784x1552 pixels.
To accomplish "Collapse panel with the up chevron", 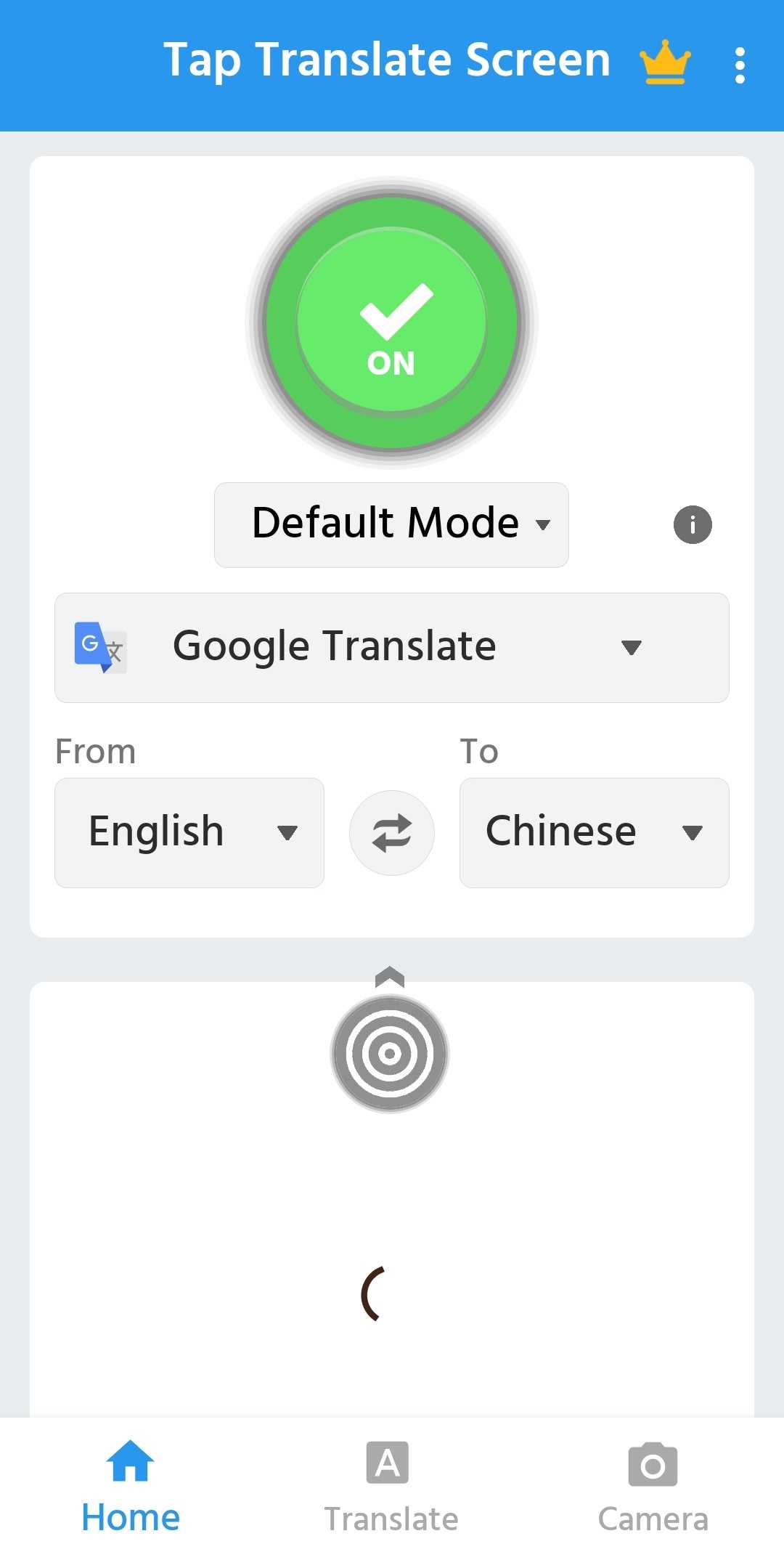I will (390, 977).
